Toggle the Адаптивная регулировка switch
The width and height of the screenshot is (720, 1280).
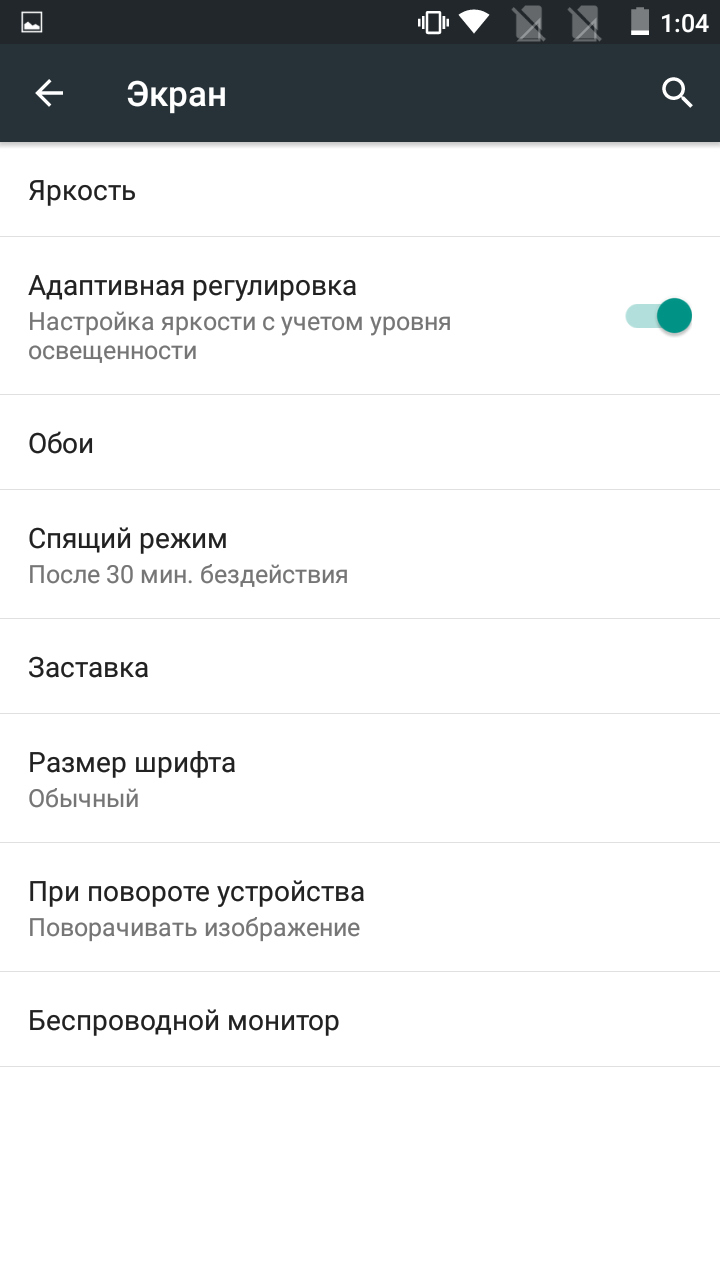658,316
